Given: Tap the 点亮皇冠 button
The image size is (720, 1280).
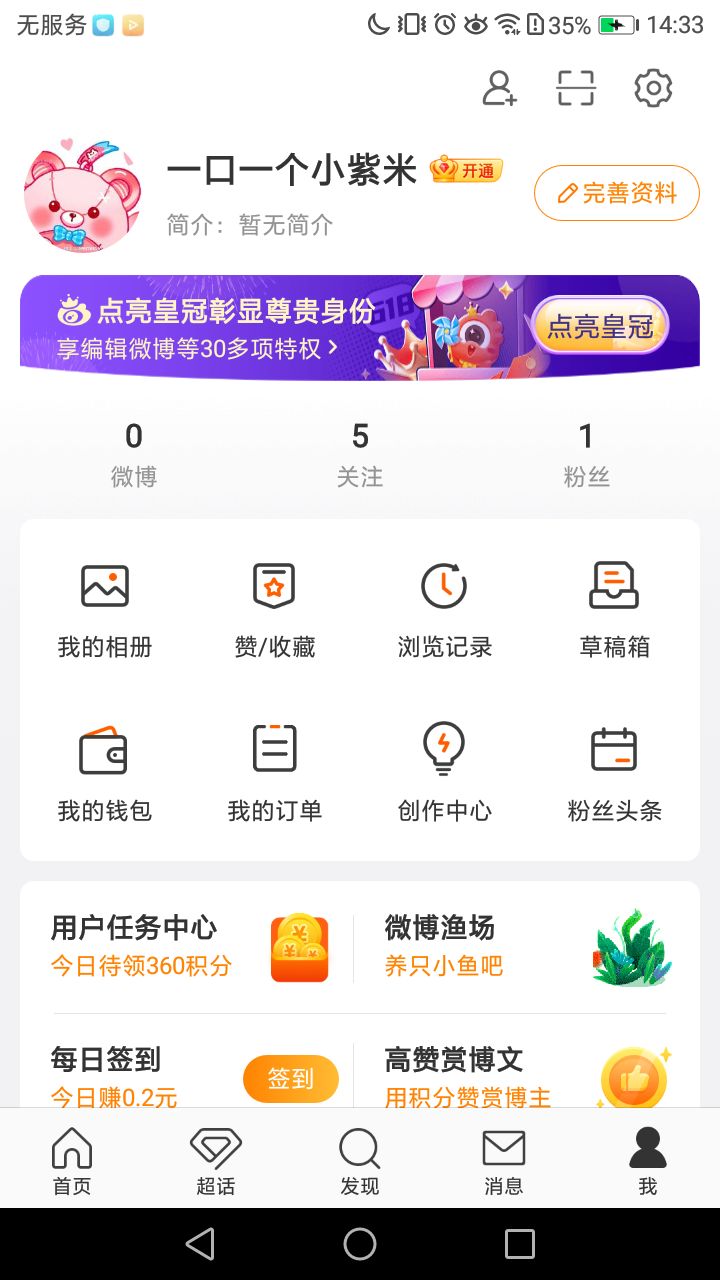Looking at the screenshot, I should point(599,326).
